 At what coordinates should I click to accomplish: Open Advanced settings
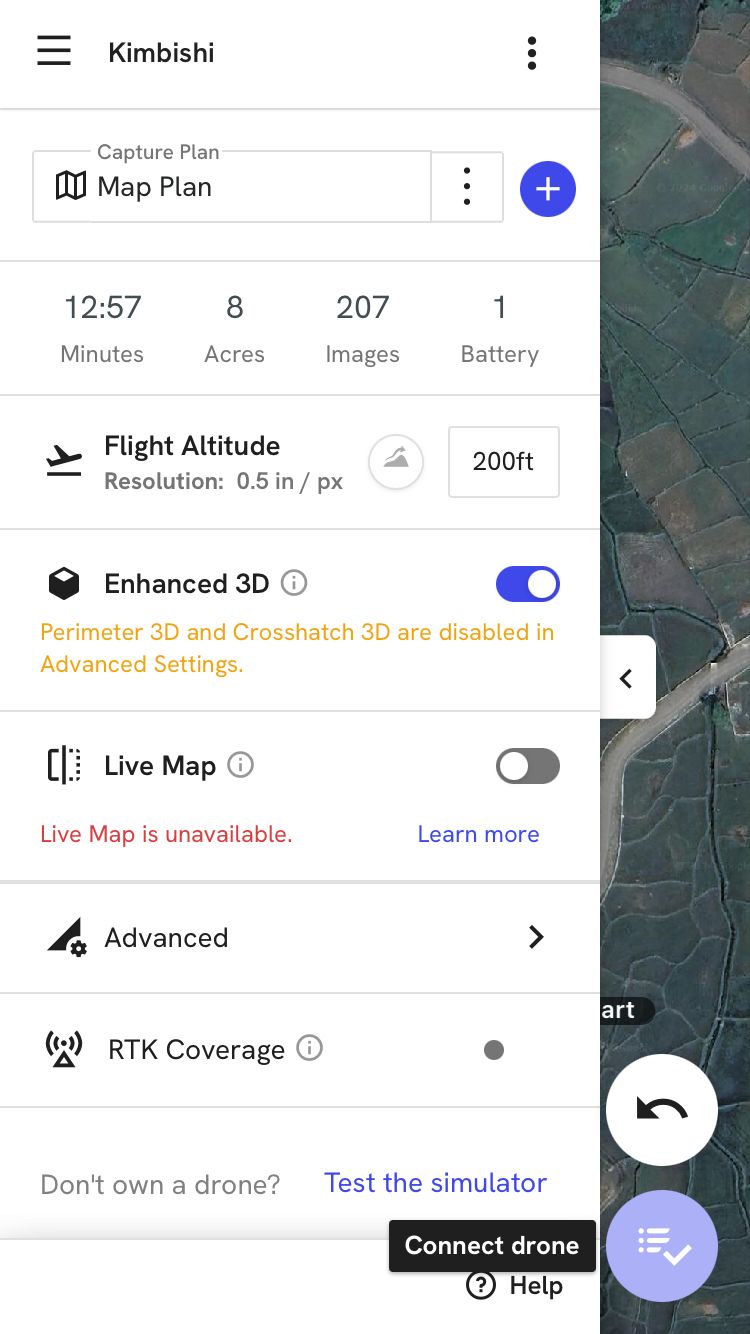click(x=300, y=938)
